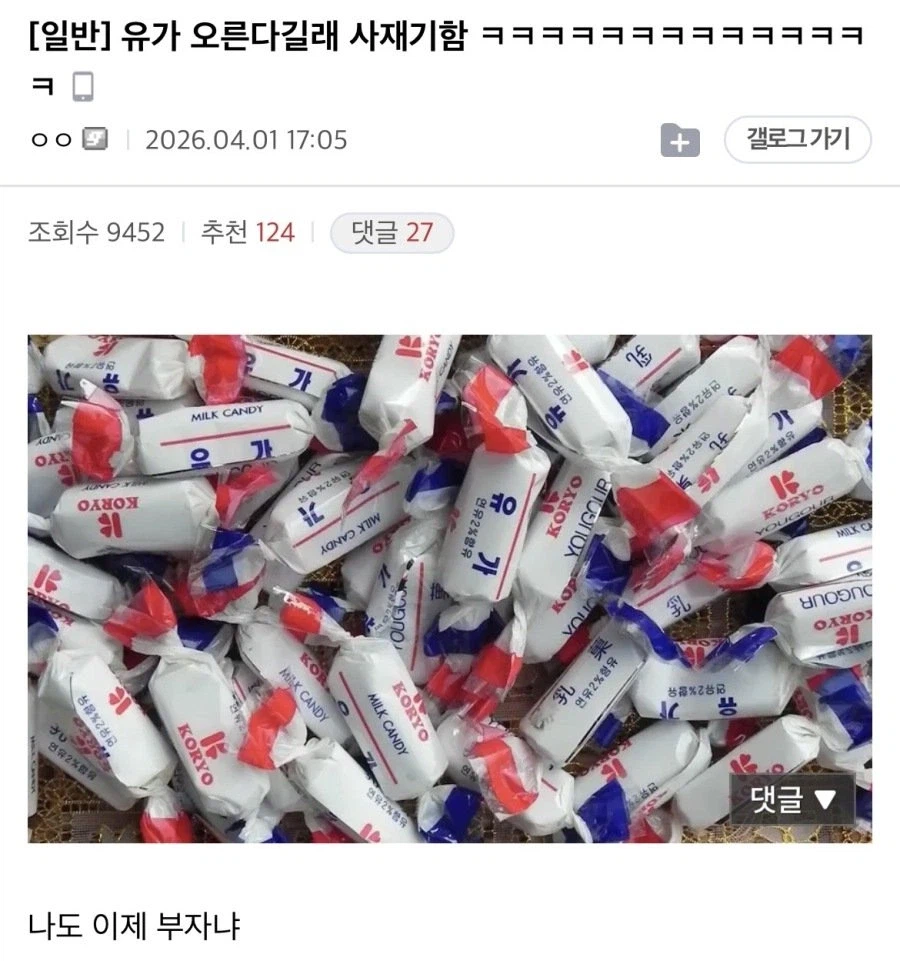900x961 pixels.
Task: Click the 갤로그 가기 button
Action: point(798,141)
